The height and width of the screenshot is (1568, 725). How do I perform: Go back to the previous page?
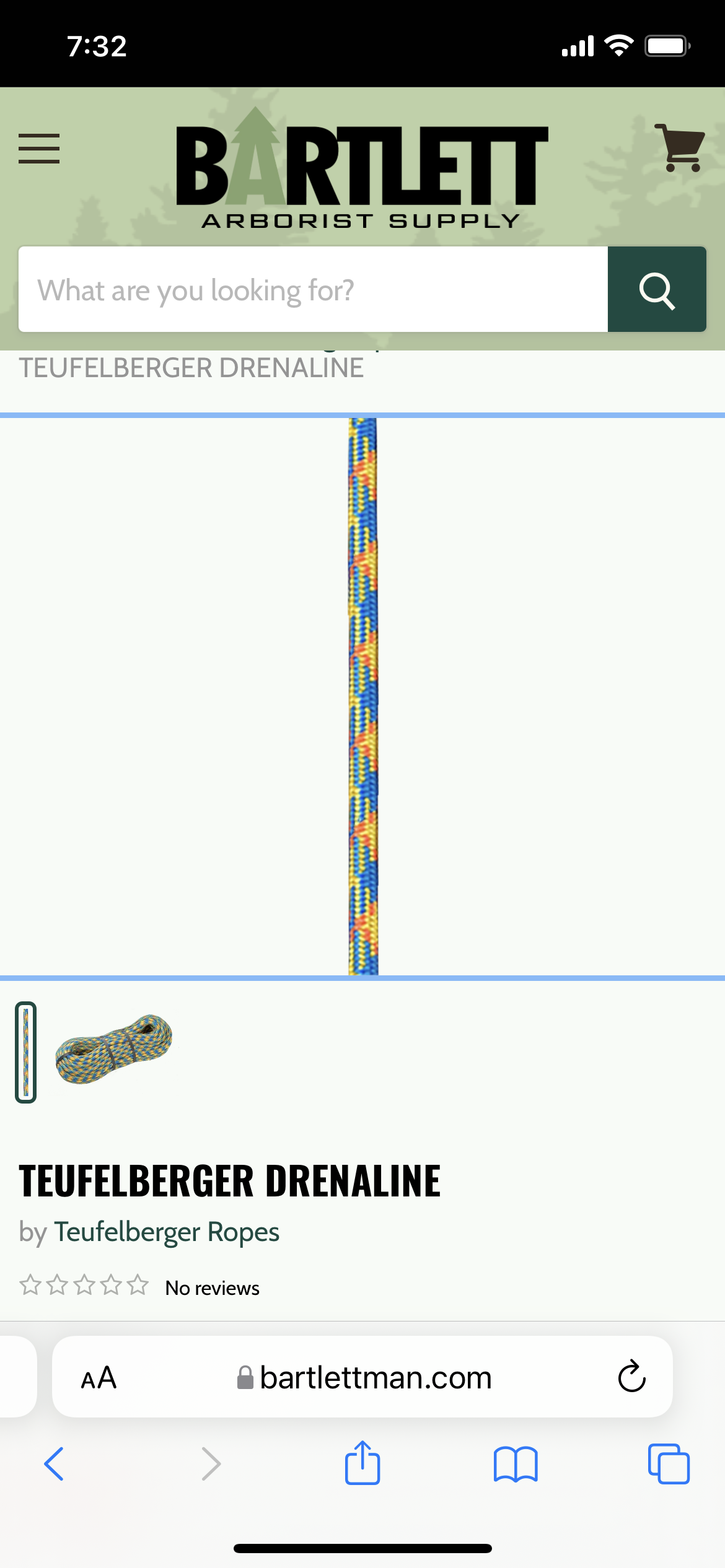54,1464
